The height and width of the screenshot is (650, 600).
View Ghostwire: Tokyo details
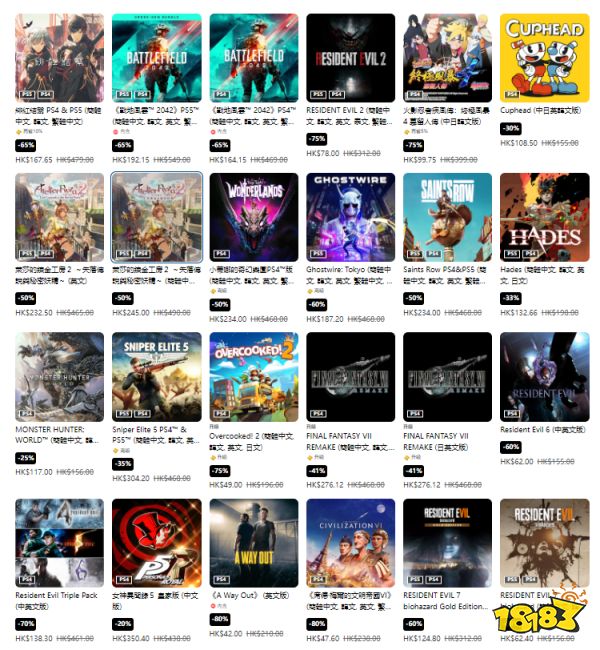click(350, 218)
